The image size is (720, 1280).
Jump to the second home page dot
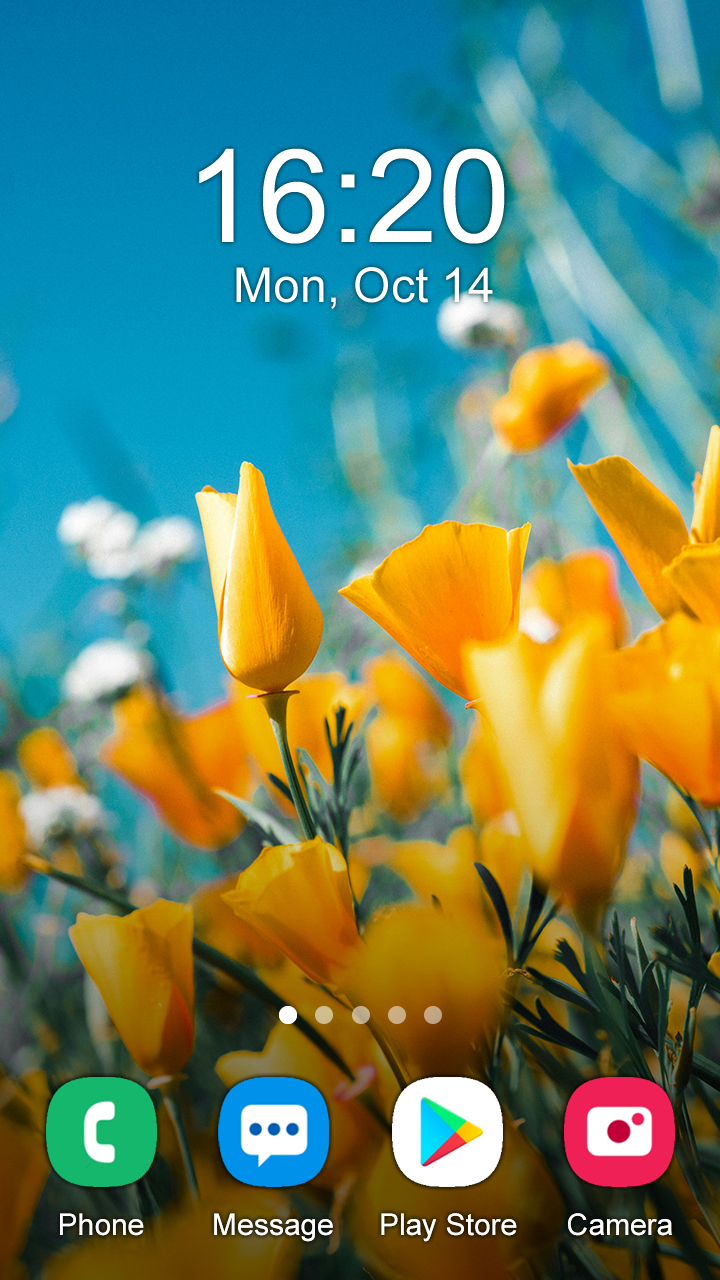pyautogui.click(x=324, y=1015)
